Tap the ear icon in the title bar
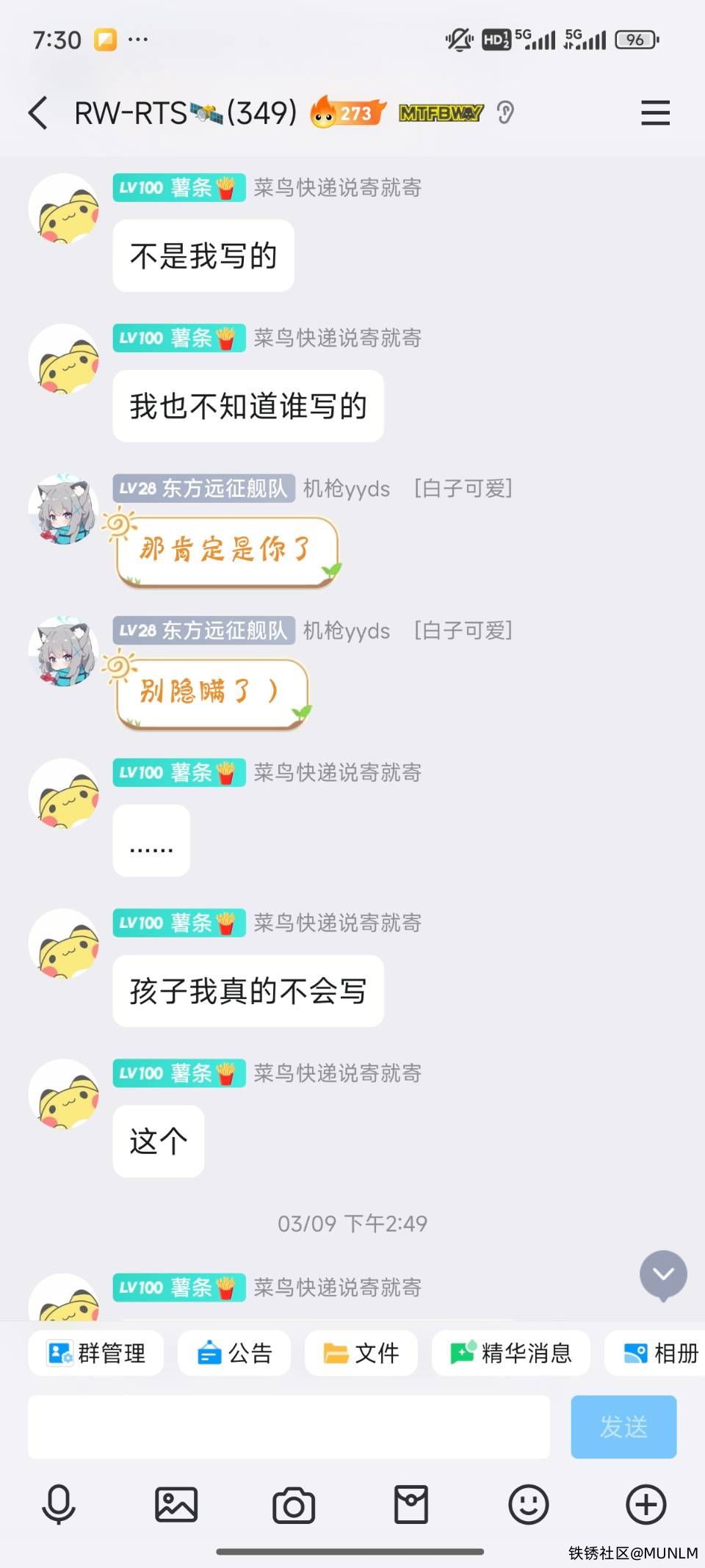 click(x=505, y=113)
